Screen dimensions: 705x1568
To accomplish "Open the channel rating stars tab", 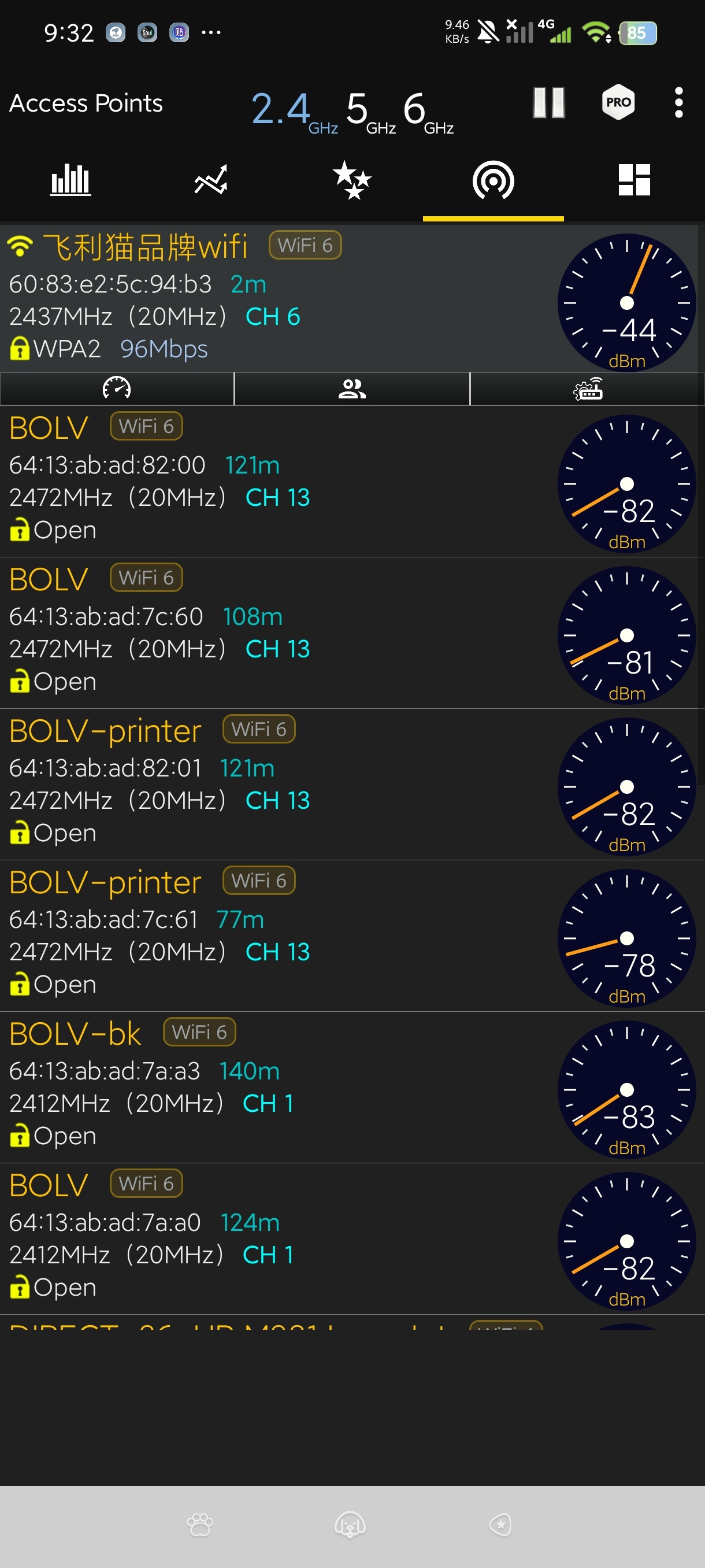I will pos(352,180).
